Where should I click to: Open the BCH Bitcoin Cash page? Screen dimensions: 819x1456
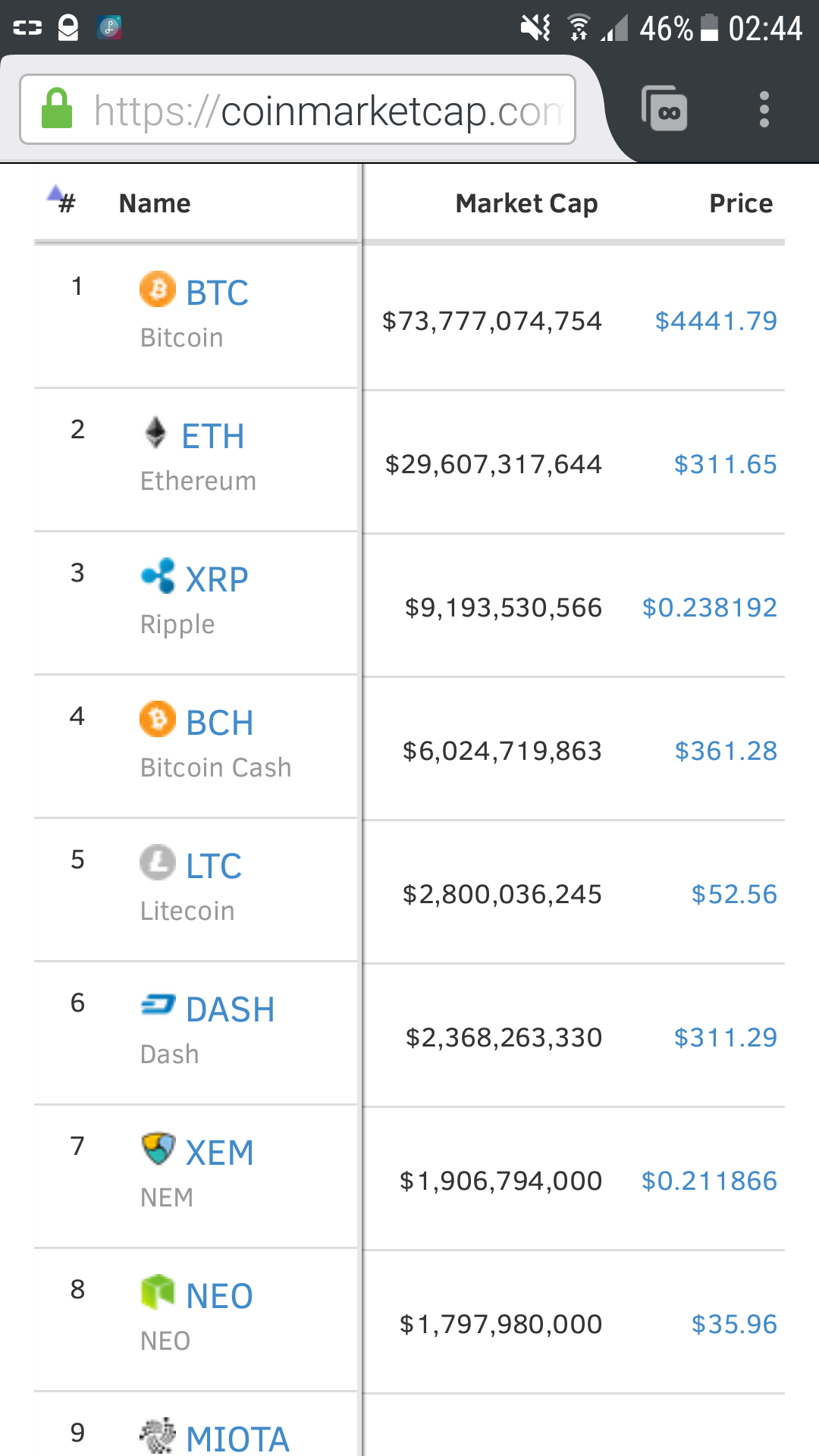(x=219, y=723)
